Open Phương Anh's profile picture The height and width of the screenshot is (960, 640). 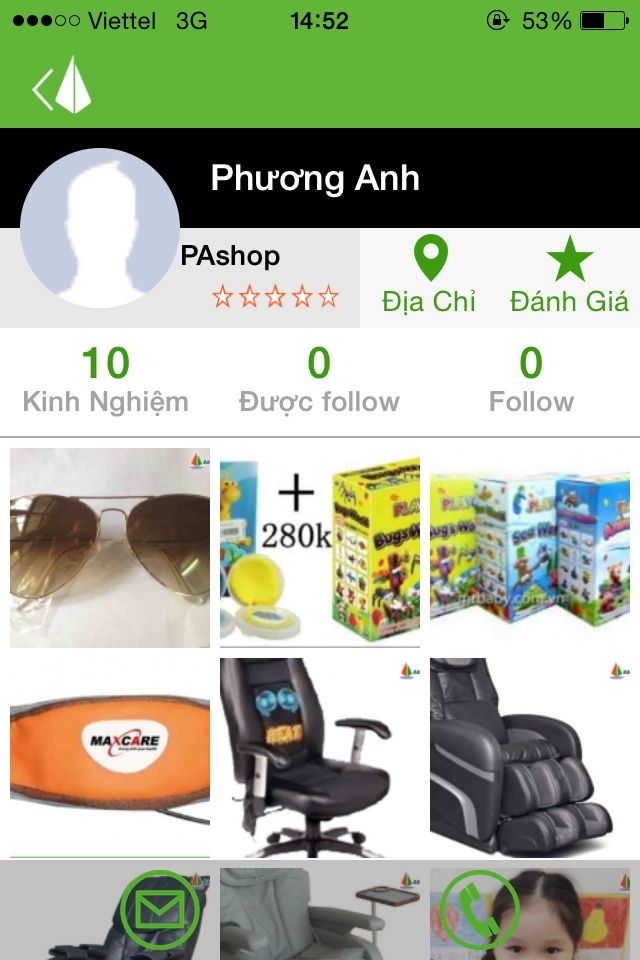coord(100,228)
